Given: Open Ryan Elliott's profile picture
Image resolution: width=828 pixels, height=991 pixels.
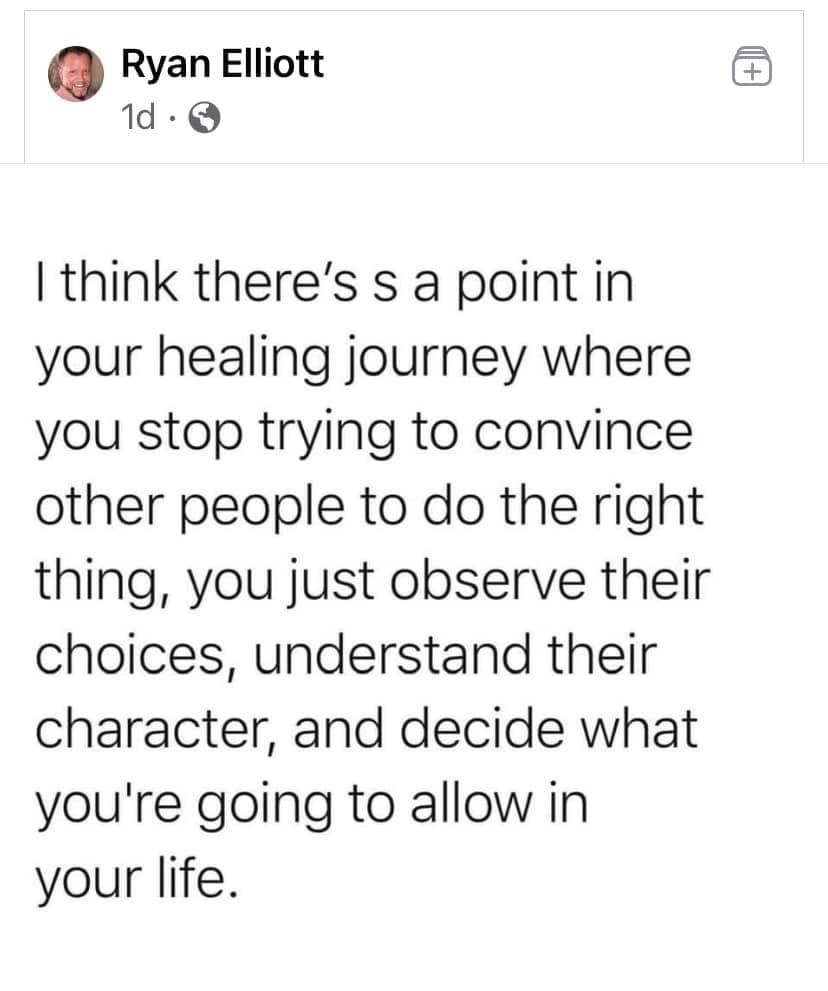Looking at the screenshot, I should (x=76, y=73).
